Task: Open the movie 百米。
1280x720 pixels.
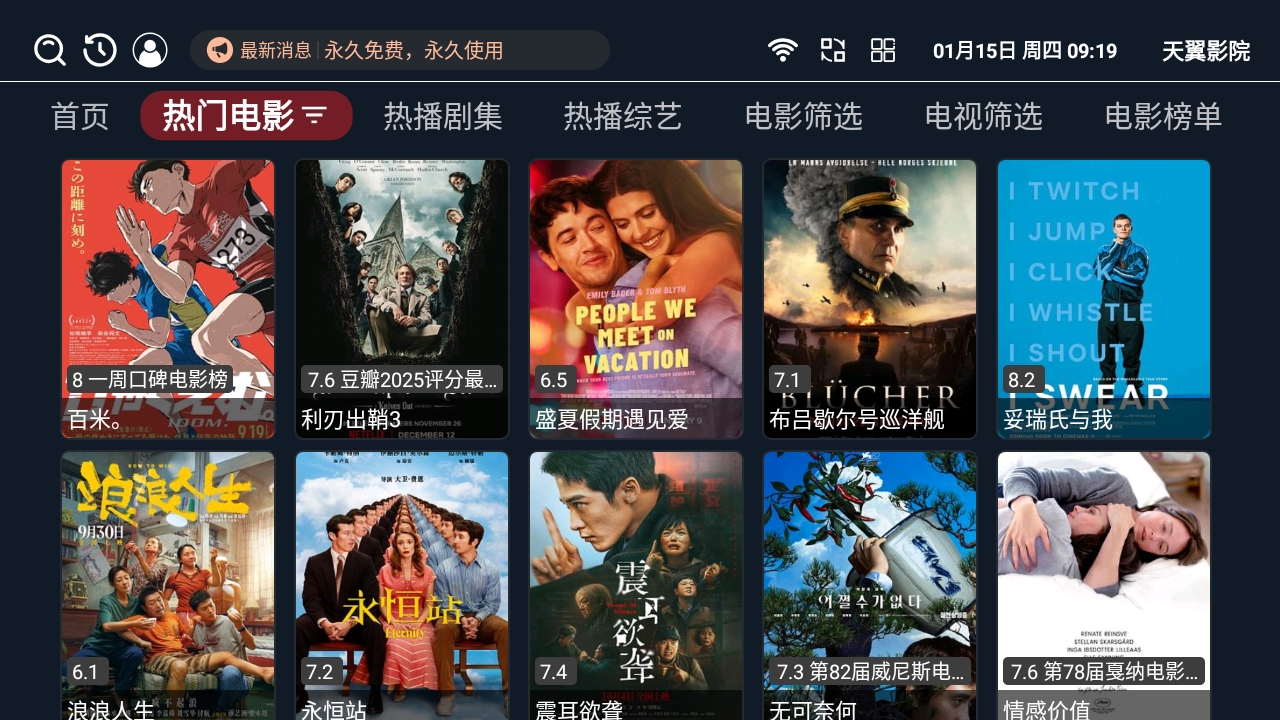Action: pos(168,298)
